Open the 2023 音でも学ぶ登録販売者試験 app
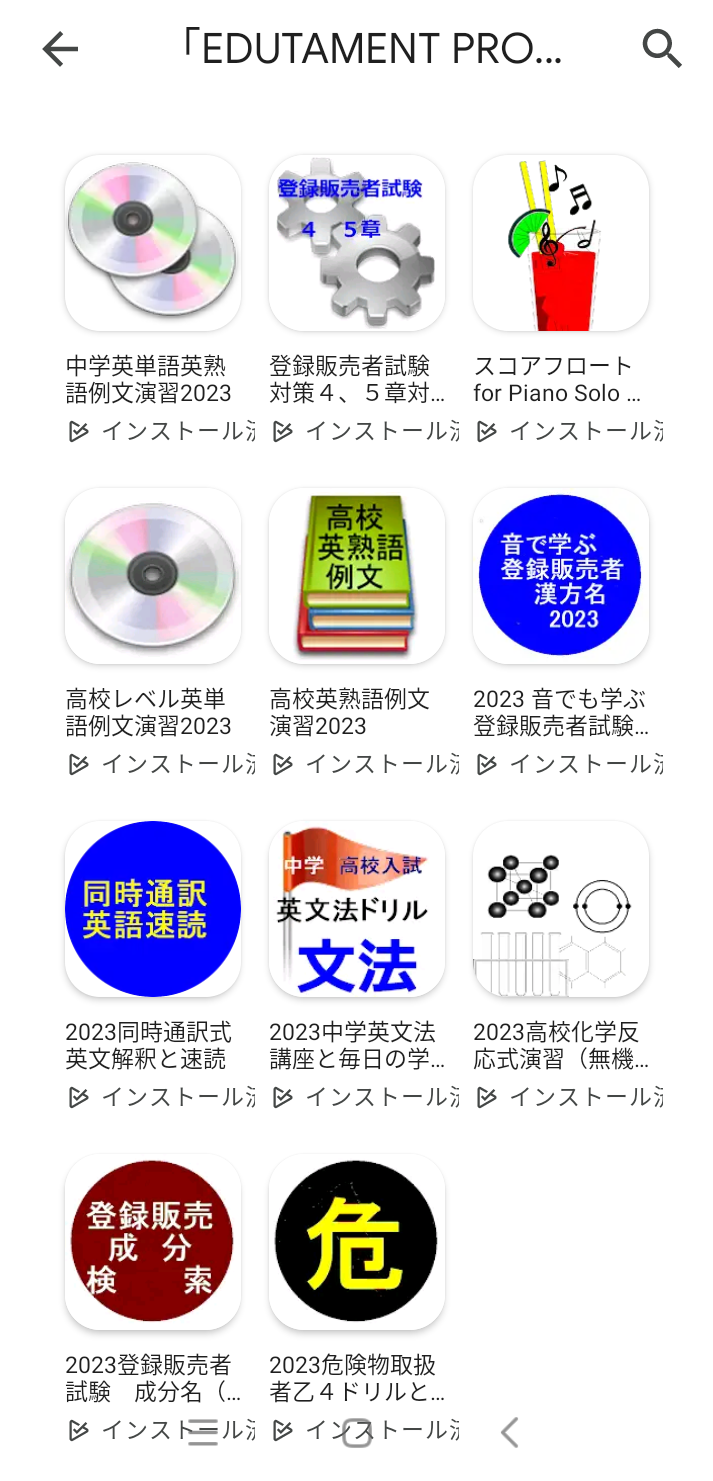The height and width of the screenshot is (1481, 713). coord(561,576)
